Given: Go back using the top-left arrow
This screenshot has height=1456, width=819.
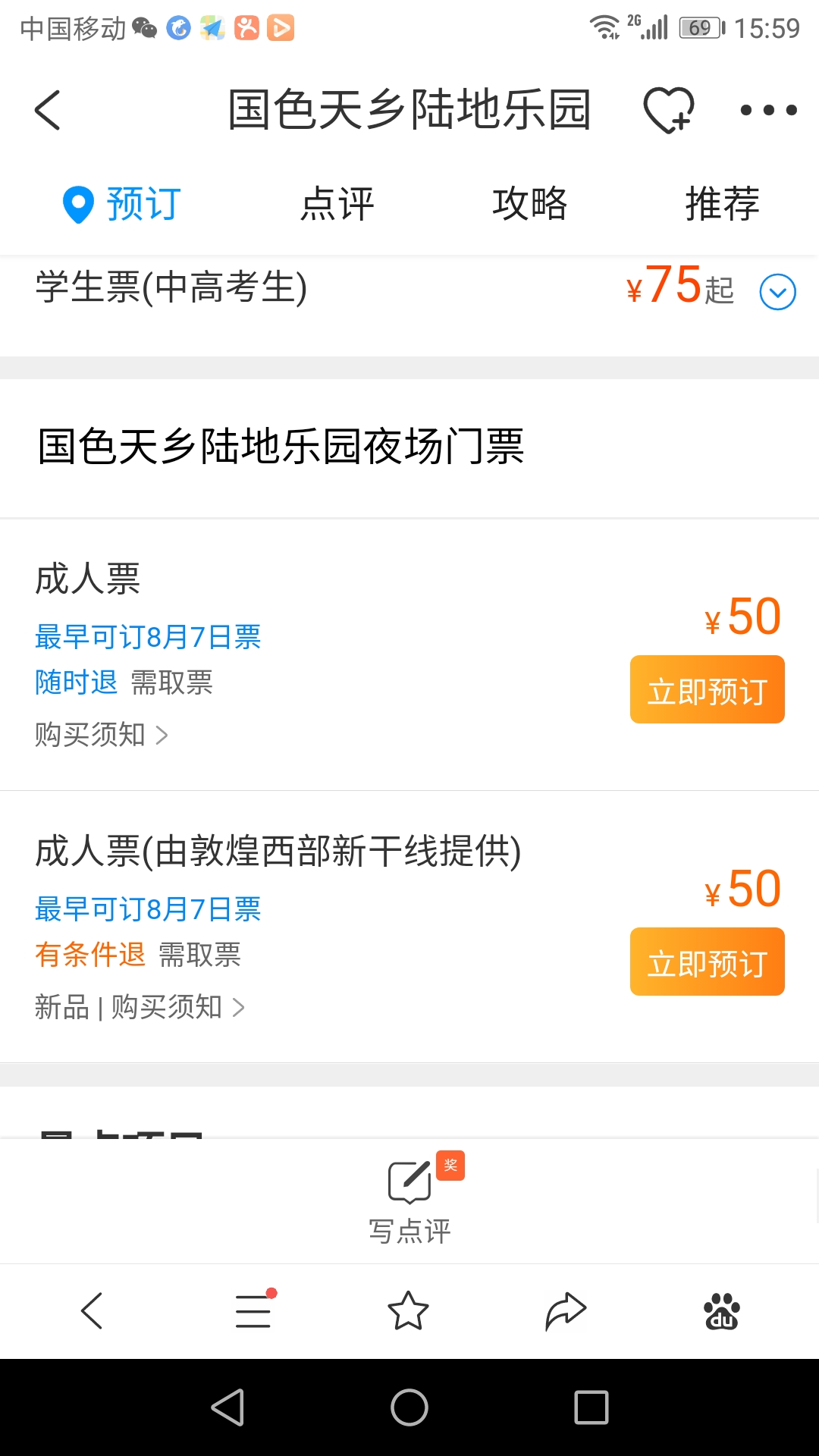Looking at the screenshot, I should tap(48, 110).
